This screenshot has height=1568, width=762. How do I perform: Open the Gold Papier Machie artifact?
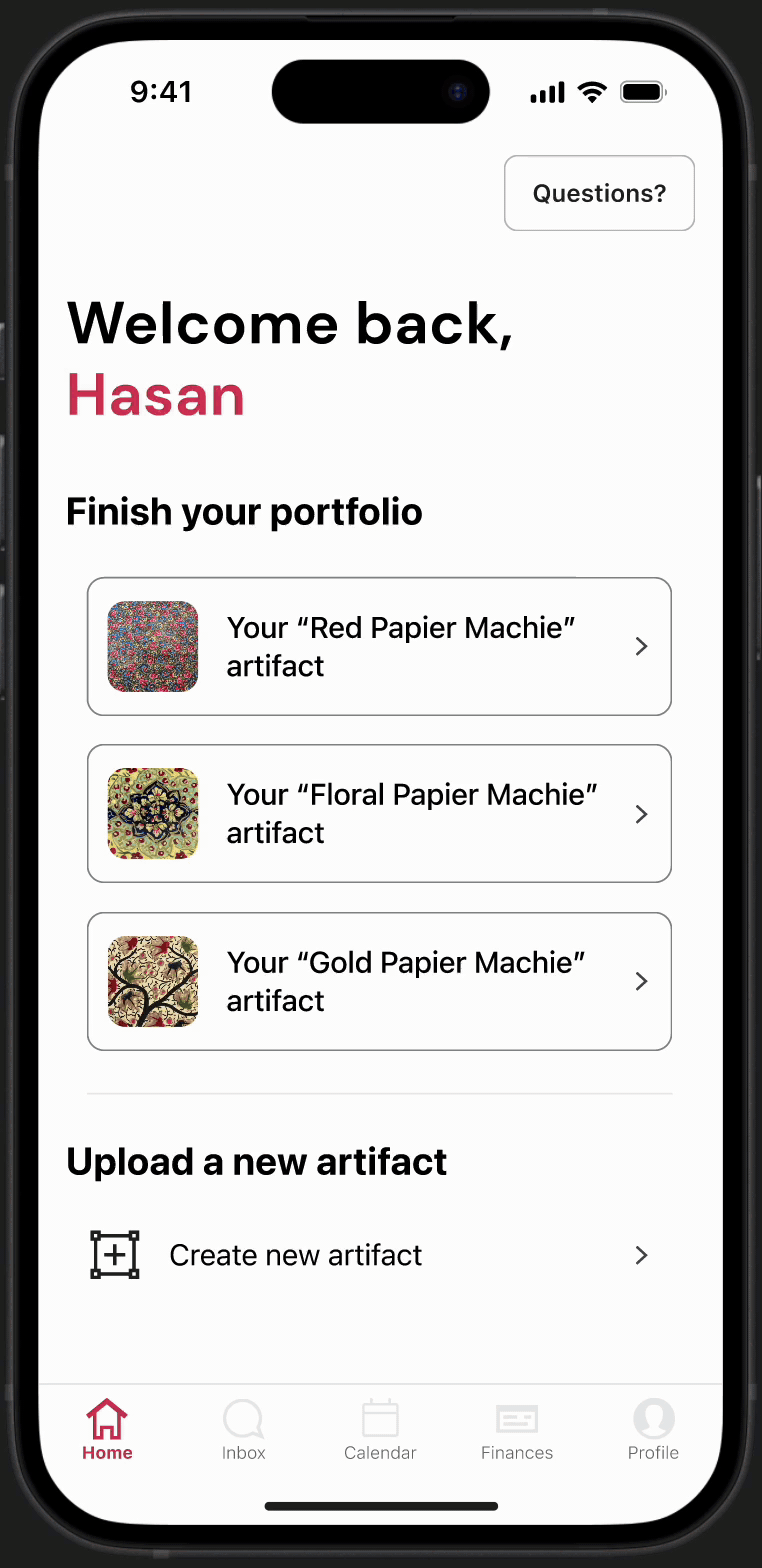(x=379, y=981)
